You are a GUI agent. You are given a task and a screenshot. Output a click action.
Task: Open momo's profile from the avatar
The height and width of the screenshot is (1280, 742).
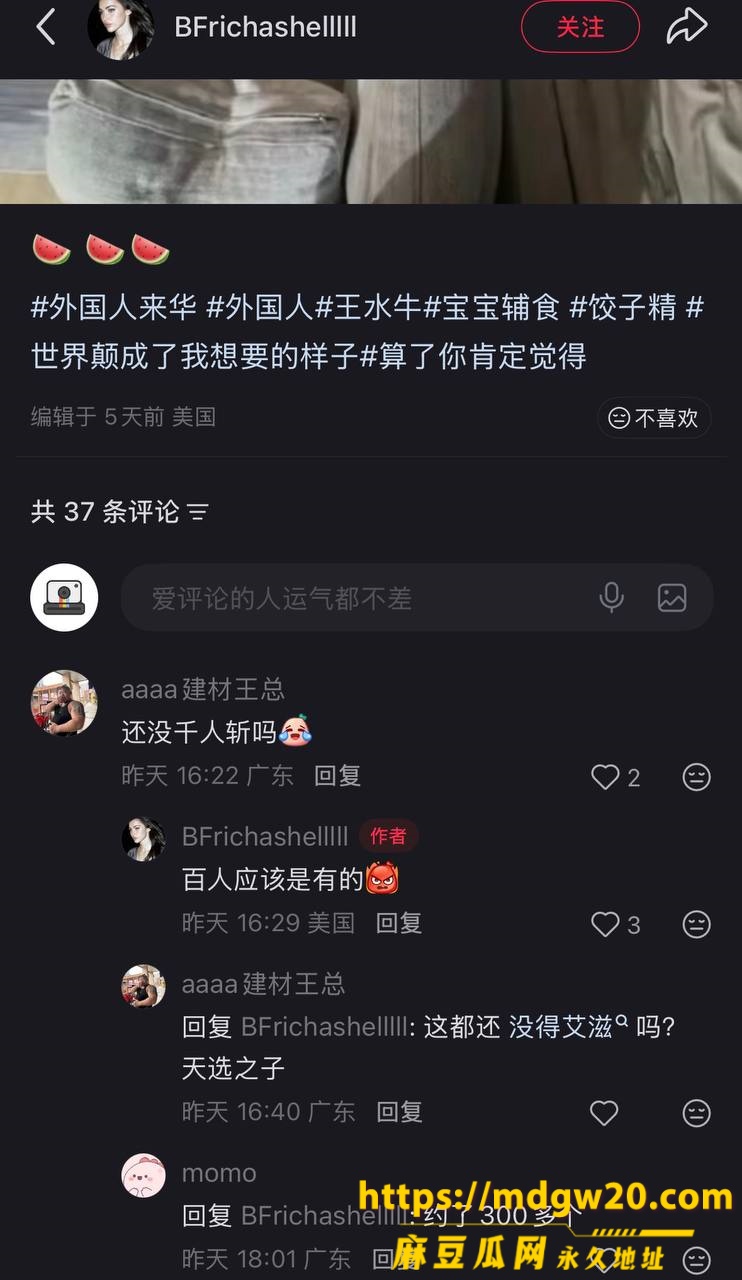pos(143,1175)
